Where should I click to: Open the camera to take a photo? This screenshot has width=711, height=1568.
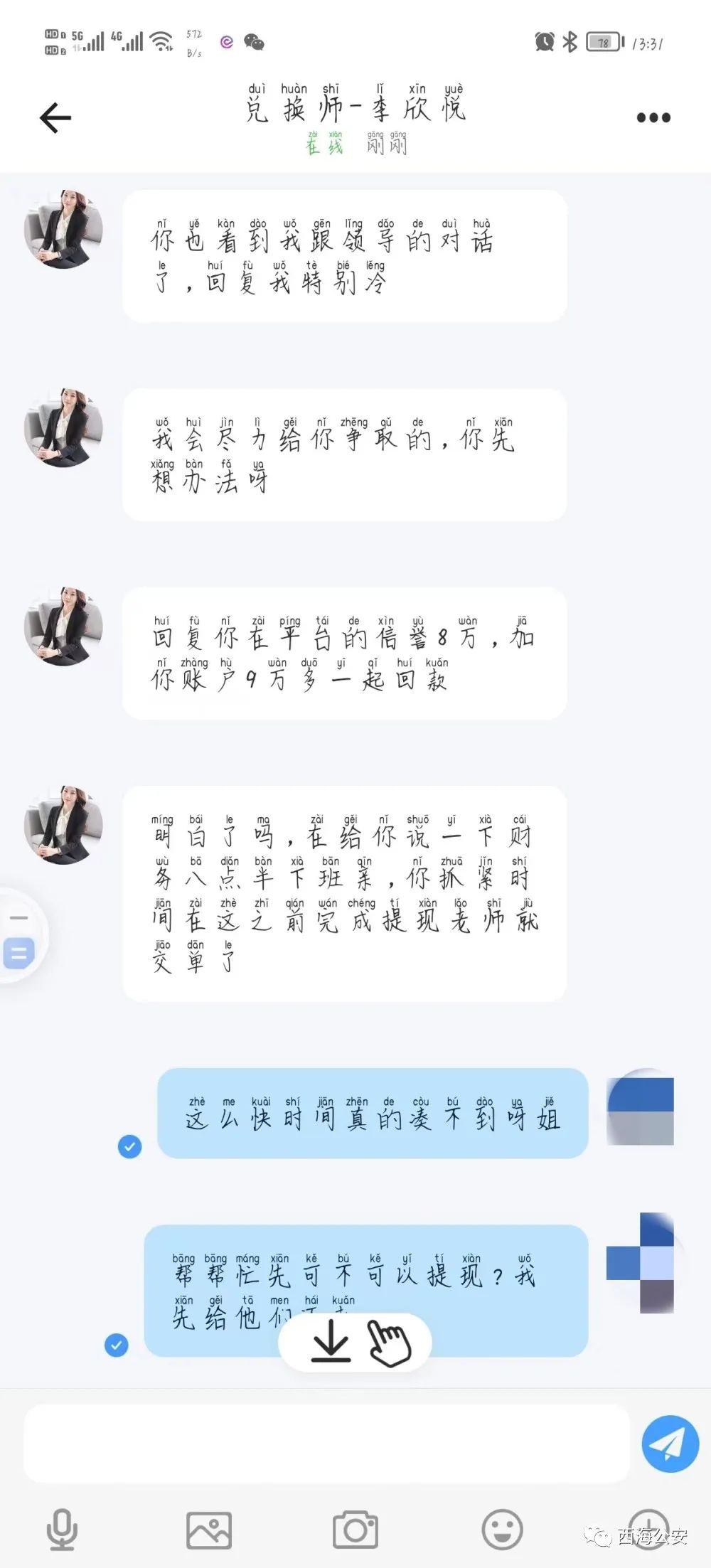point(355,1529)
